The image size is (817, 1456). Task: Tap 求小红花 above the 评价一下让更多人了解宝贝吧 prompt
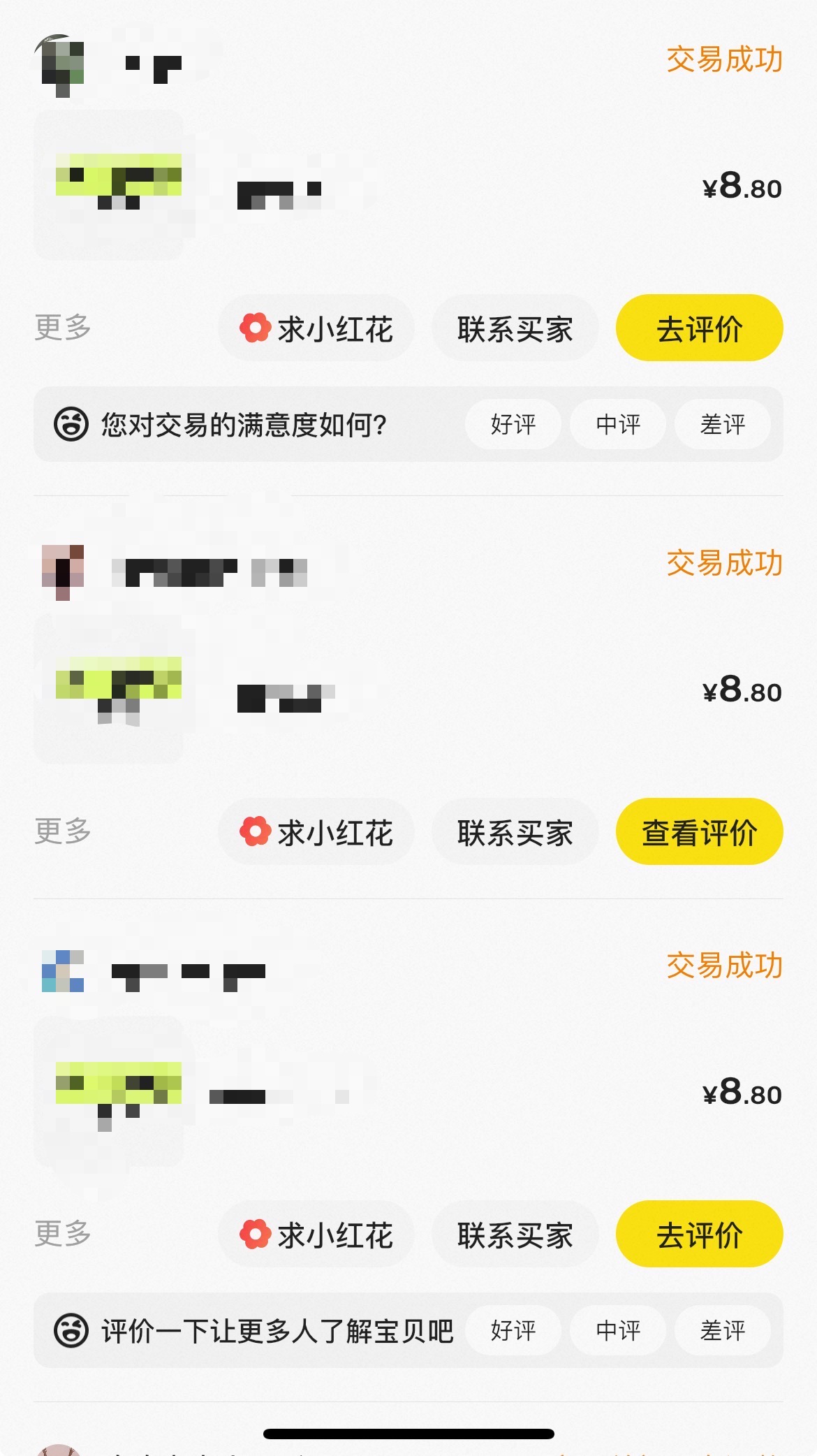[316, 1234]
